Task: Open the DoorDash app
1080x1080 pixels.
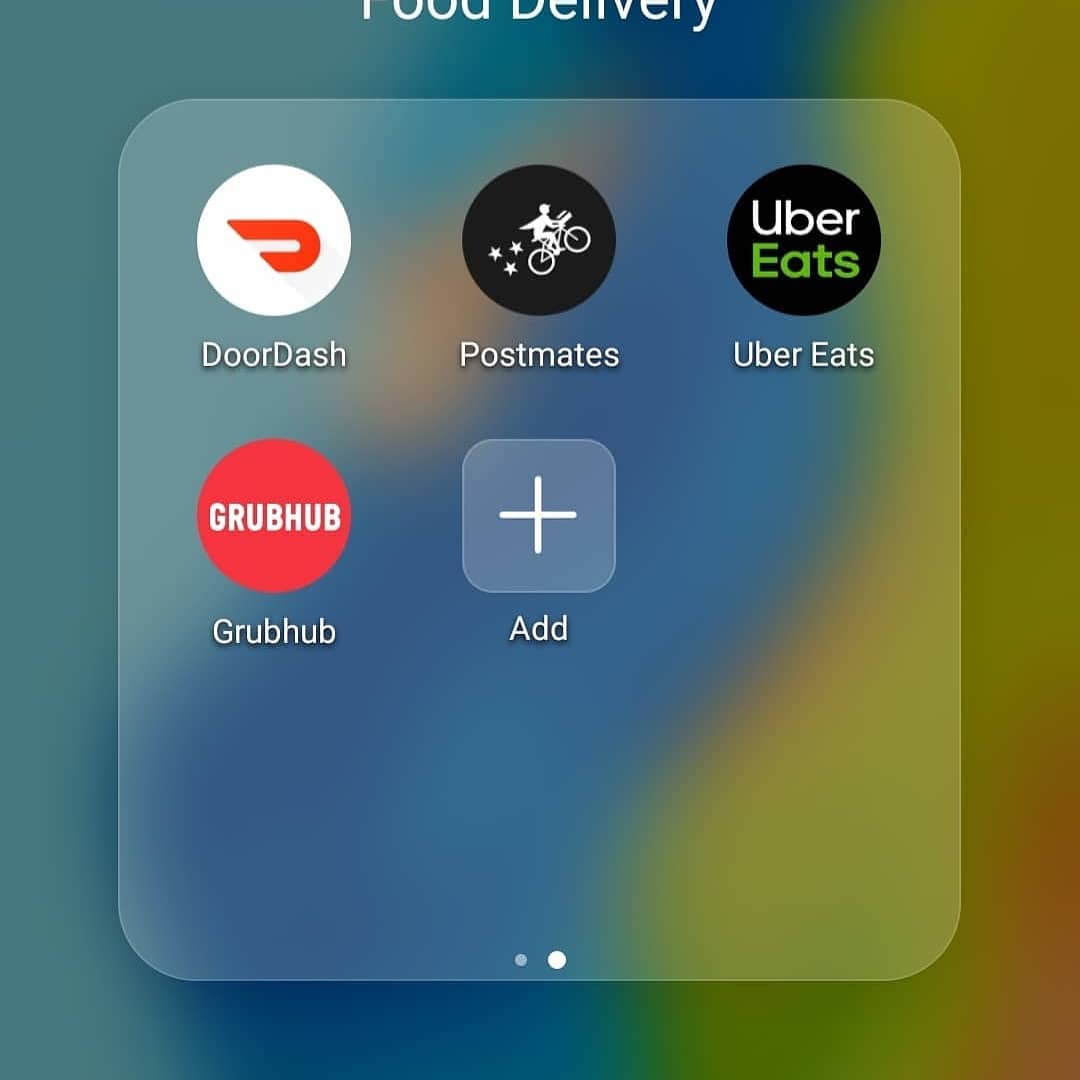Action: [273, 241]
